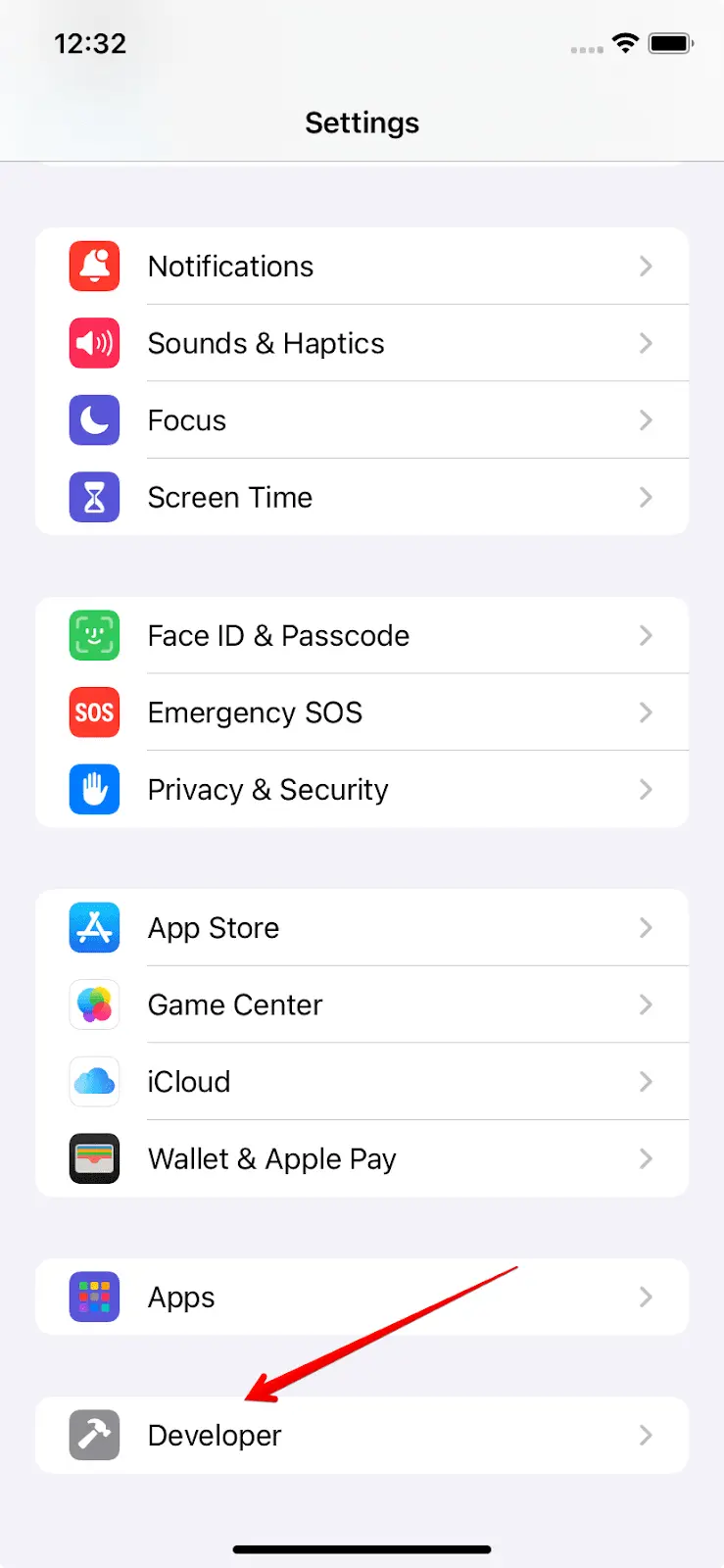Go to Game Center settings
Viewport: 724px width, 1568px height.
pyautogui.click(x=362, y=1005)
